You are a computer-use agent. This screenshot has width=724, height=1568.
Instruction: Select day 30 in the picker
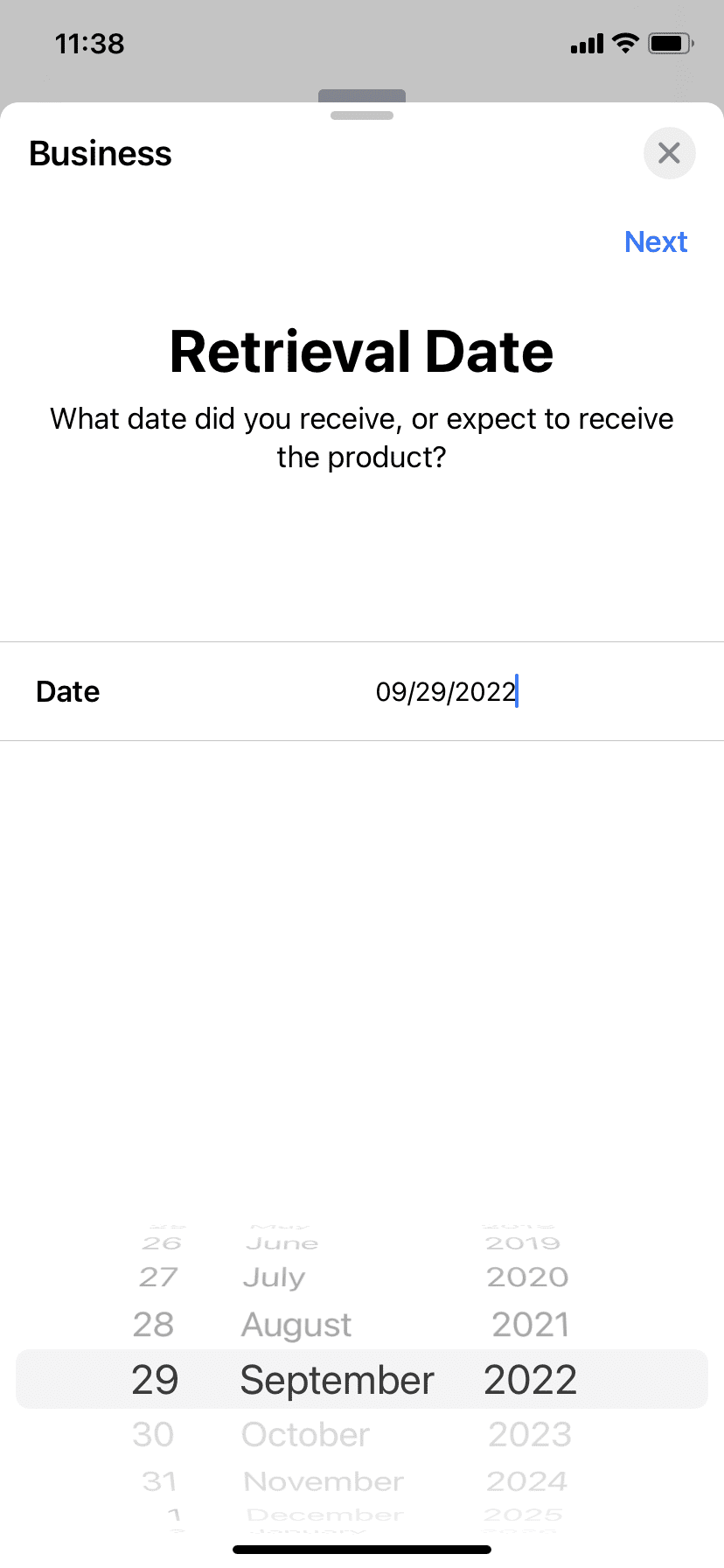(154, 1435)
